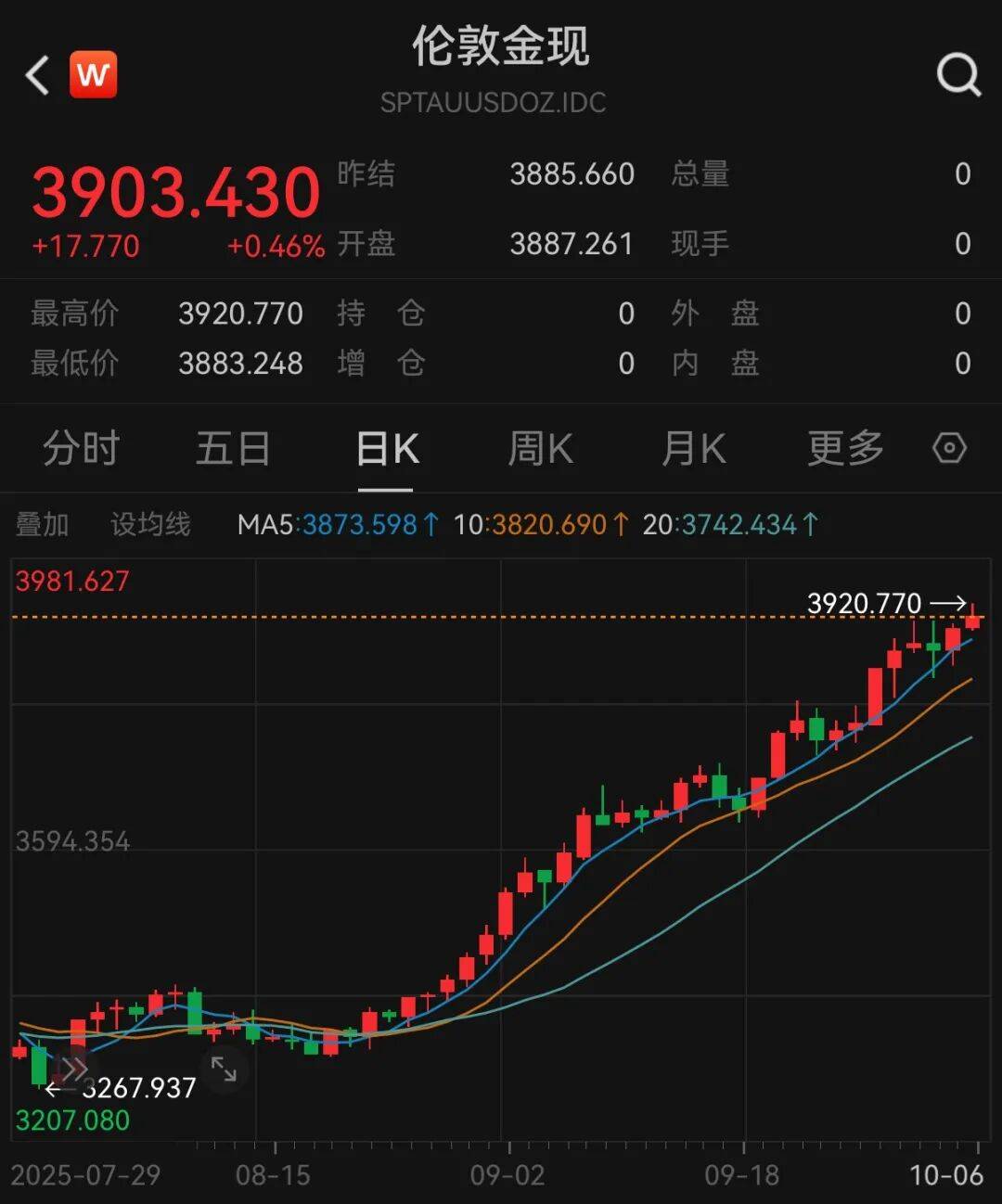Open chart settings via the gear icon
This screenshot has height=1204, width=1002.
[950, 448]
